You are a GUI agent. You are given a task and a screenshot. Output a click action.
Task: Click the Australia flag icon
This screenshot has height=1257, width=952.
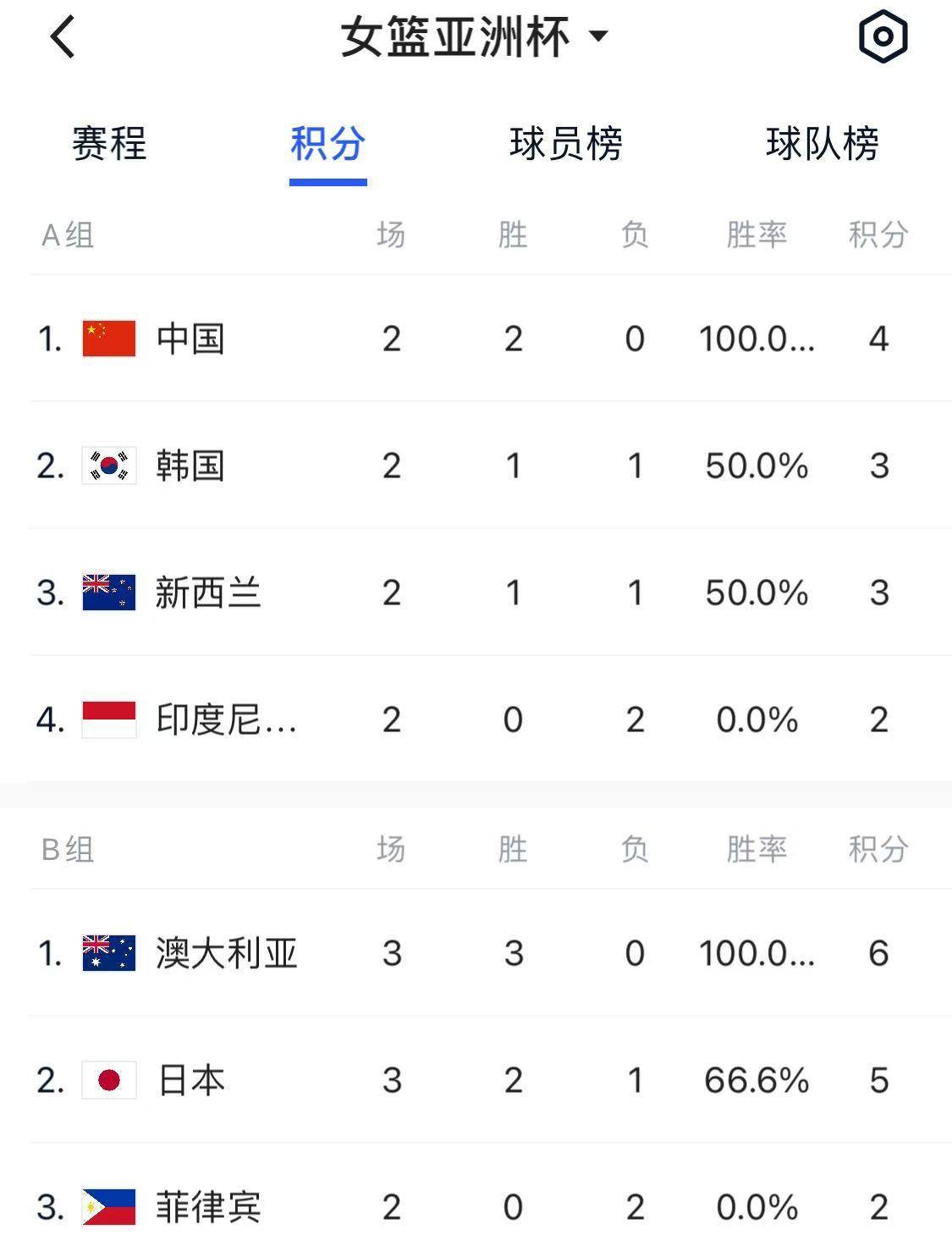pos(107,952)
